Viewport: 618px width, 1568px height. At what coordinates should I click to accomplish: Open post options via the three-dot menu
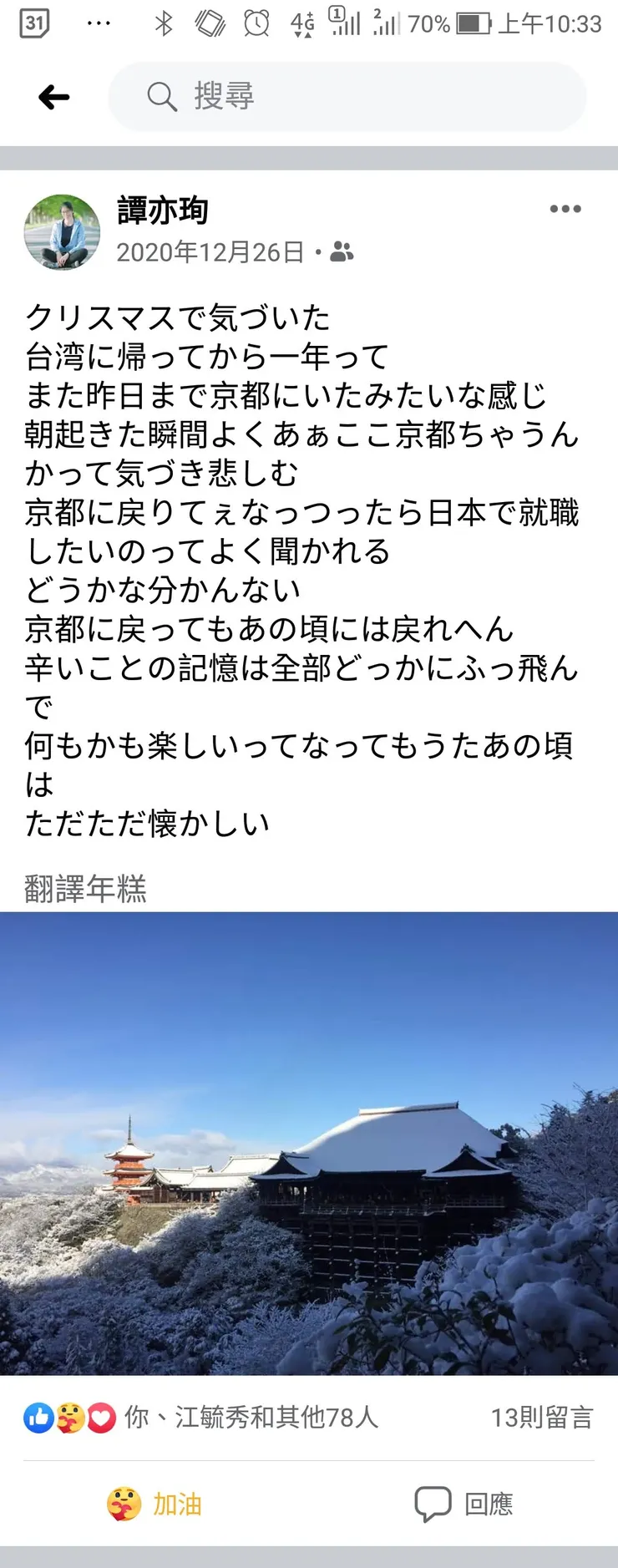(566, 209)
